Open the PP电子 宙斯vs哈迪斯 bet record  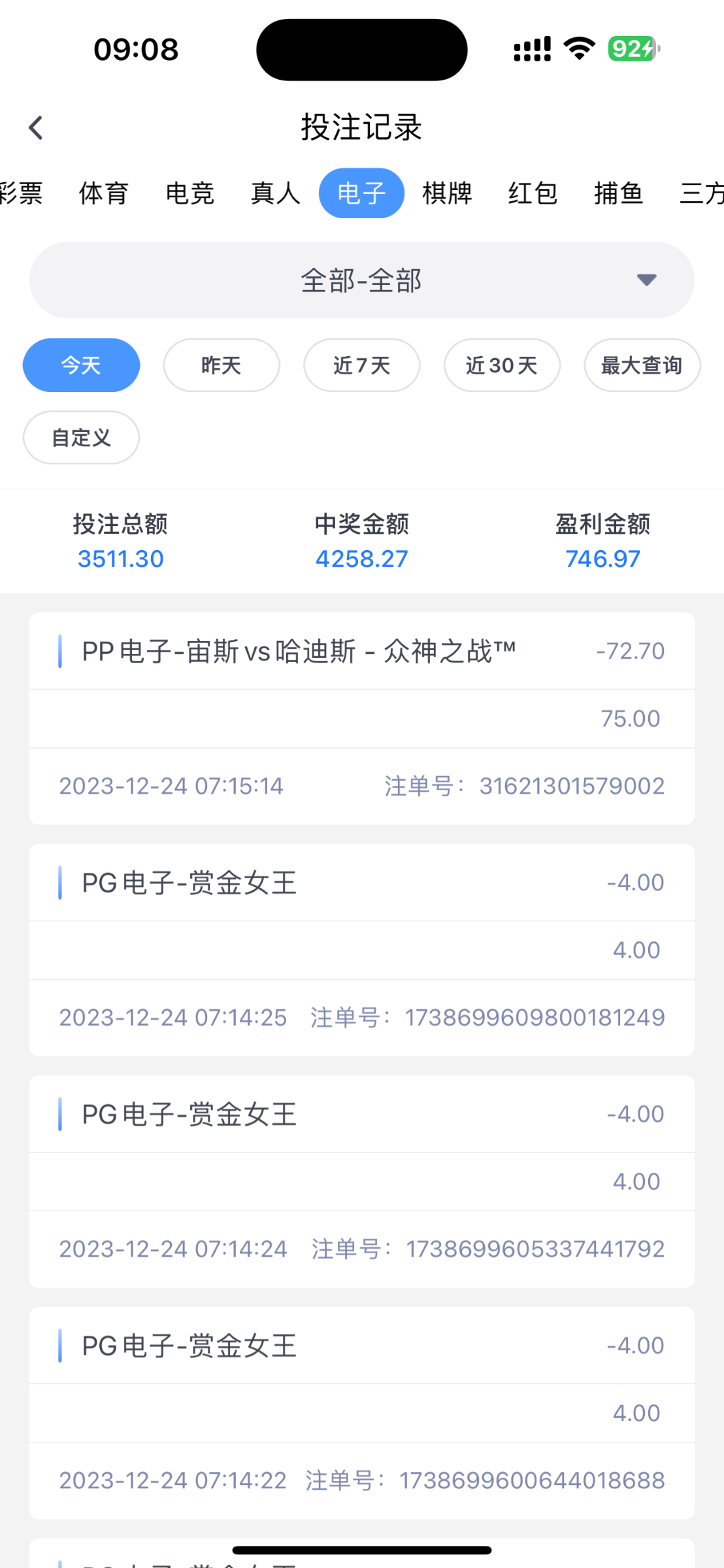point(361,718)
